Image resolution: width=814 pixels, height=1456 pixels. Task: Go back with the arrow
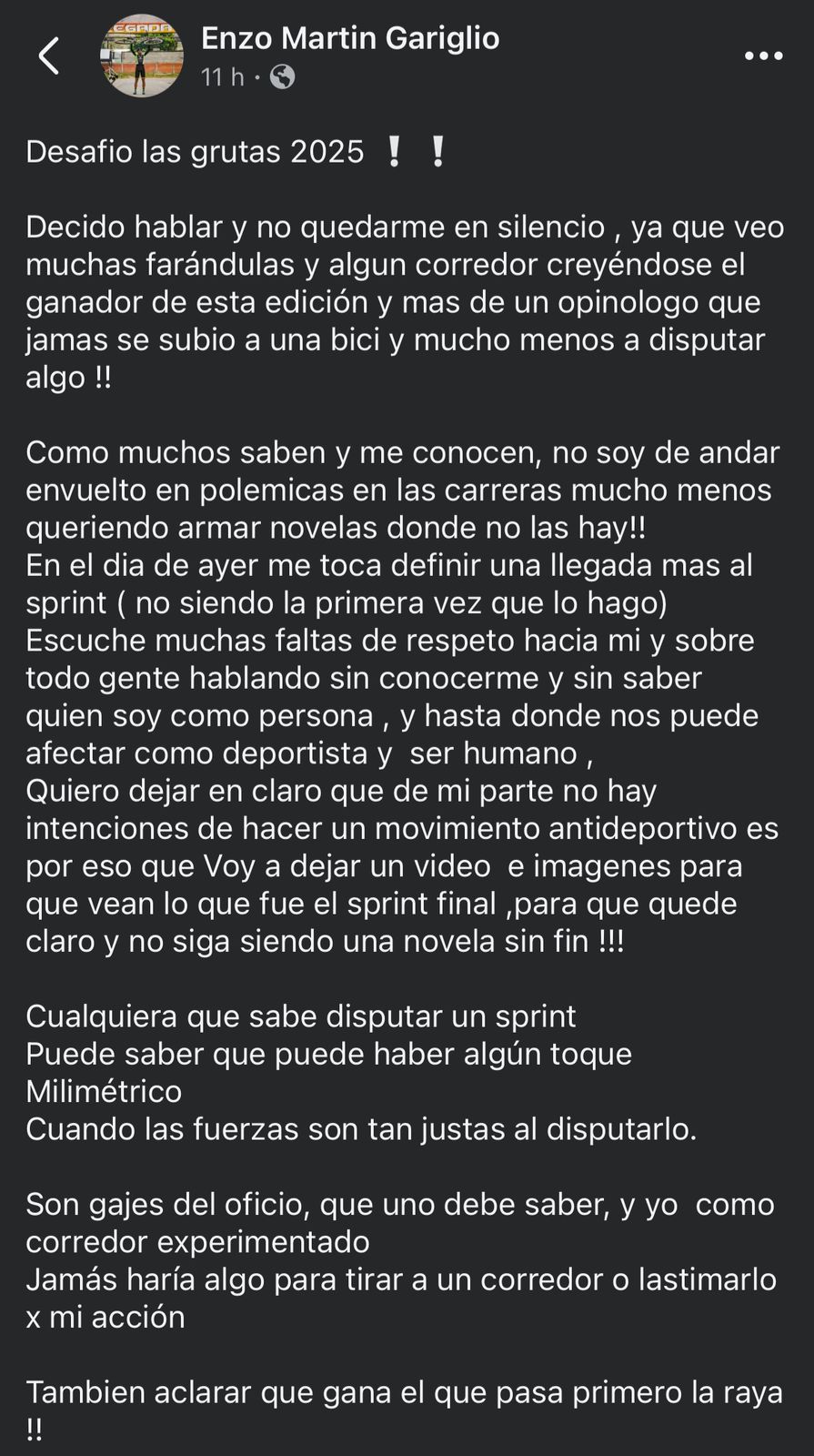(49, 56)
